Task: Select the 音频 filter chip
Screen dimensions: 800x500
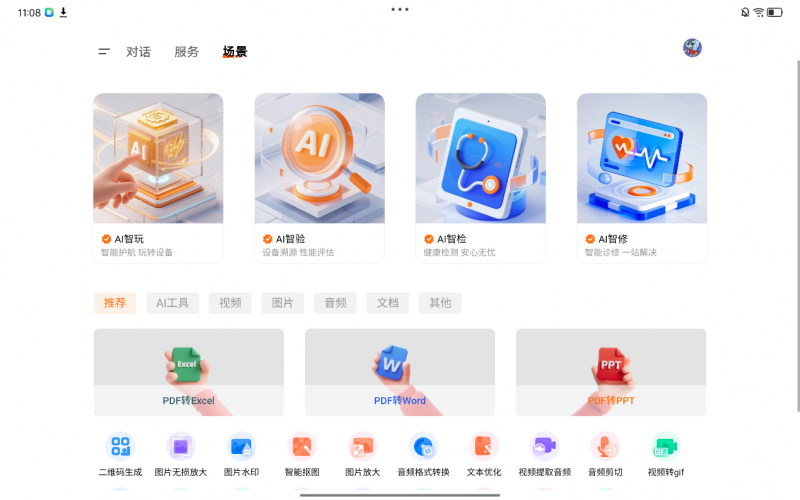Action: 335,303
